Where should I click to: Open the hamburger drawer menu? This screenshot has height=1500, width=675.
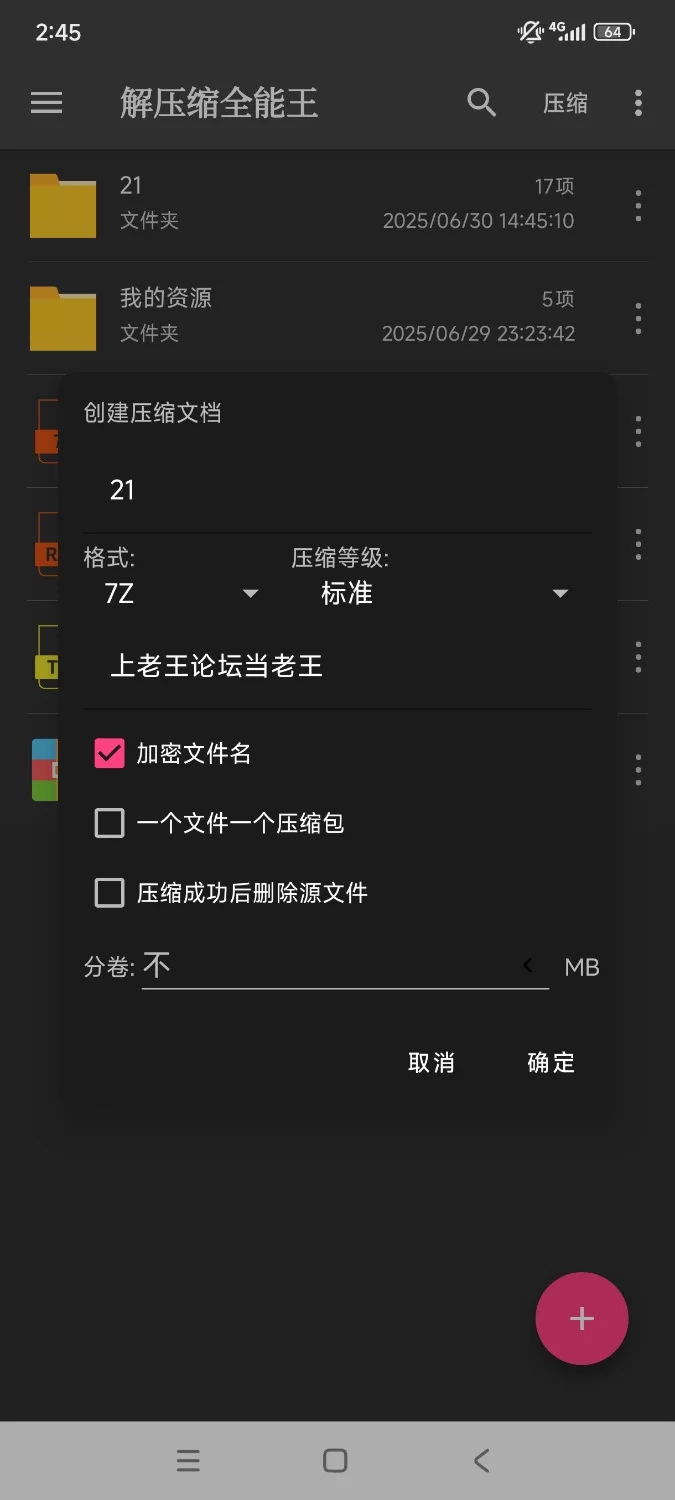click(47, 102)
